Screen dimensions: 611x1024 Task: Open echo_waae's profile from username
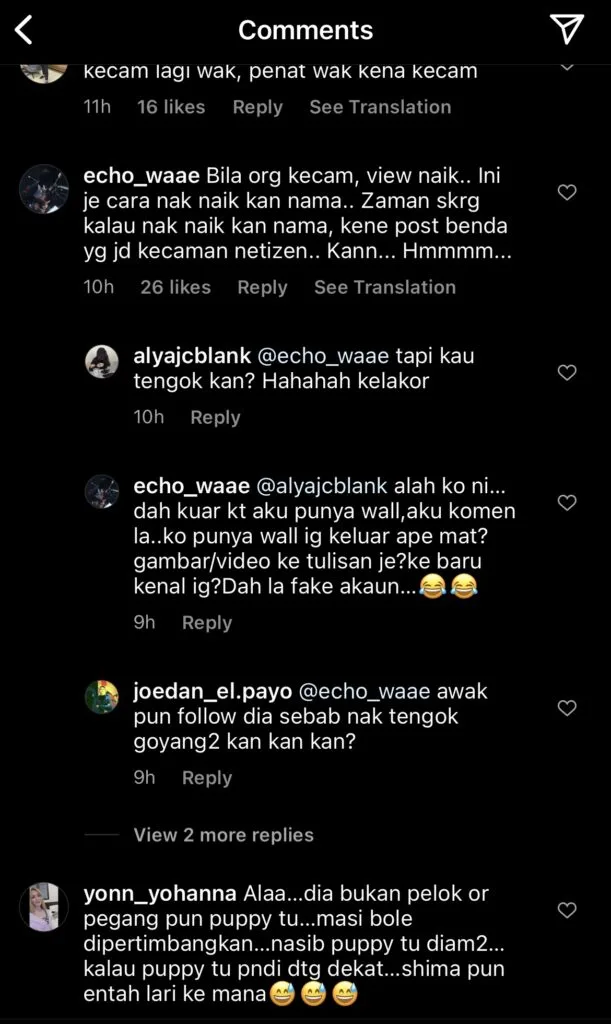click(140, 176)
